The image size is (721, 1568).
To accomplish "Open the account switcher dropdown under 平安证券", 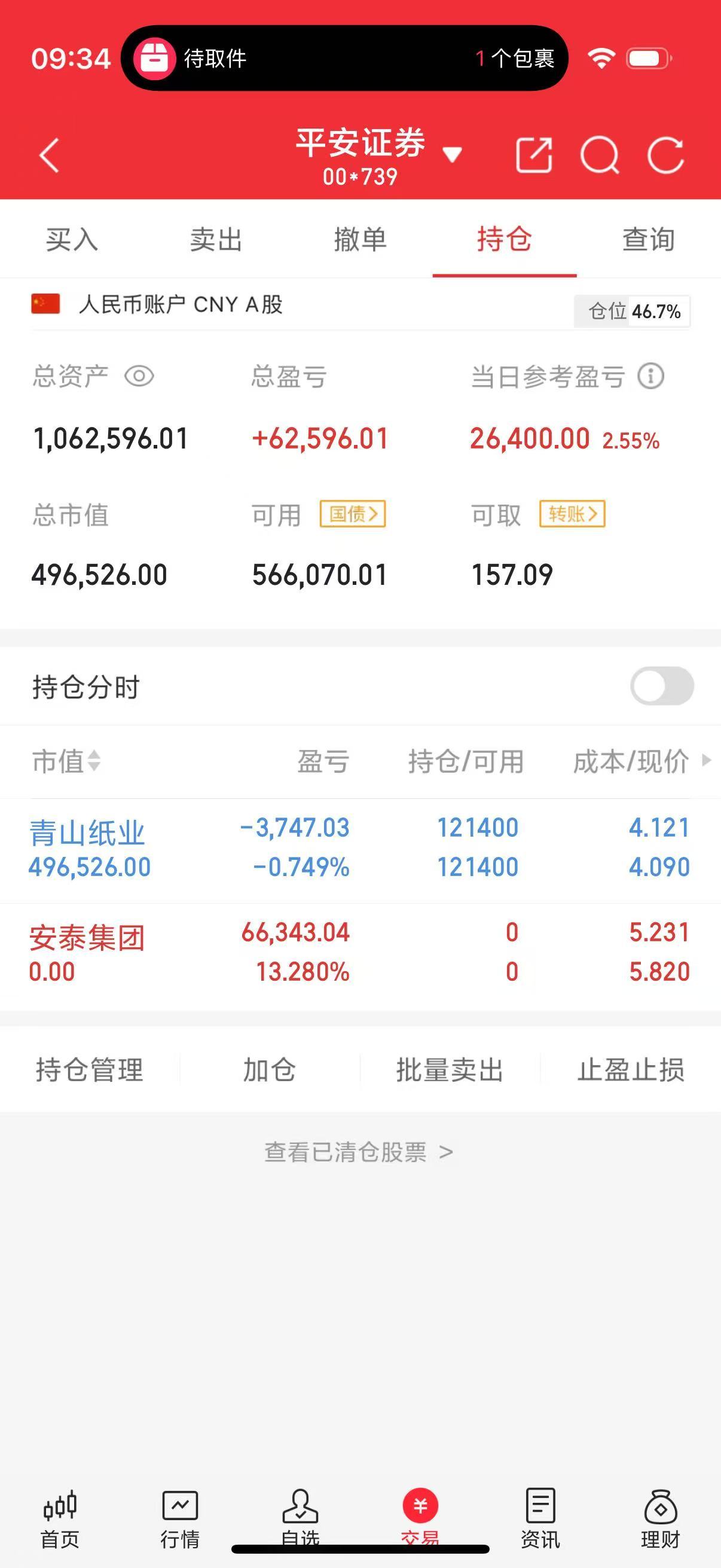I will pos(453,155).
